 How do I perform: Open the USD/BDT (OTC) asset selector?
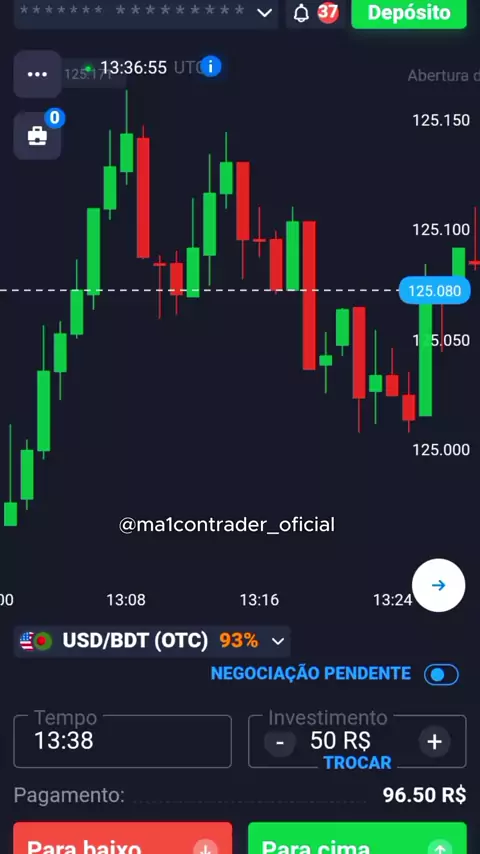[x=152, y=641]
